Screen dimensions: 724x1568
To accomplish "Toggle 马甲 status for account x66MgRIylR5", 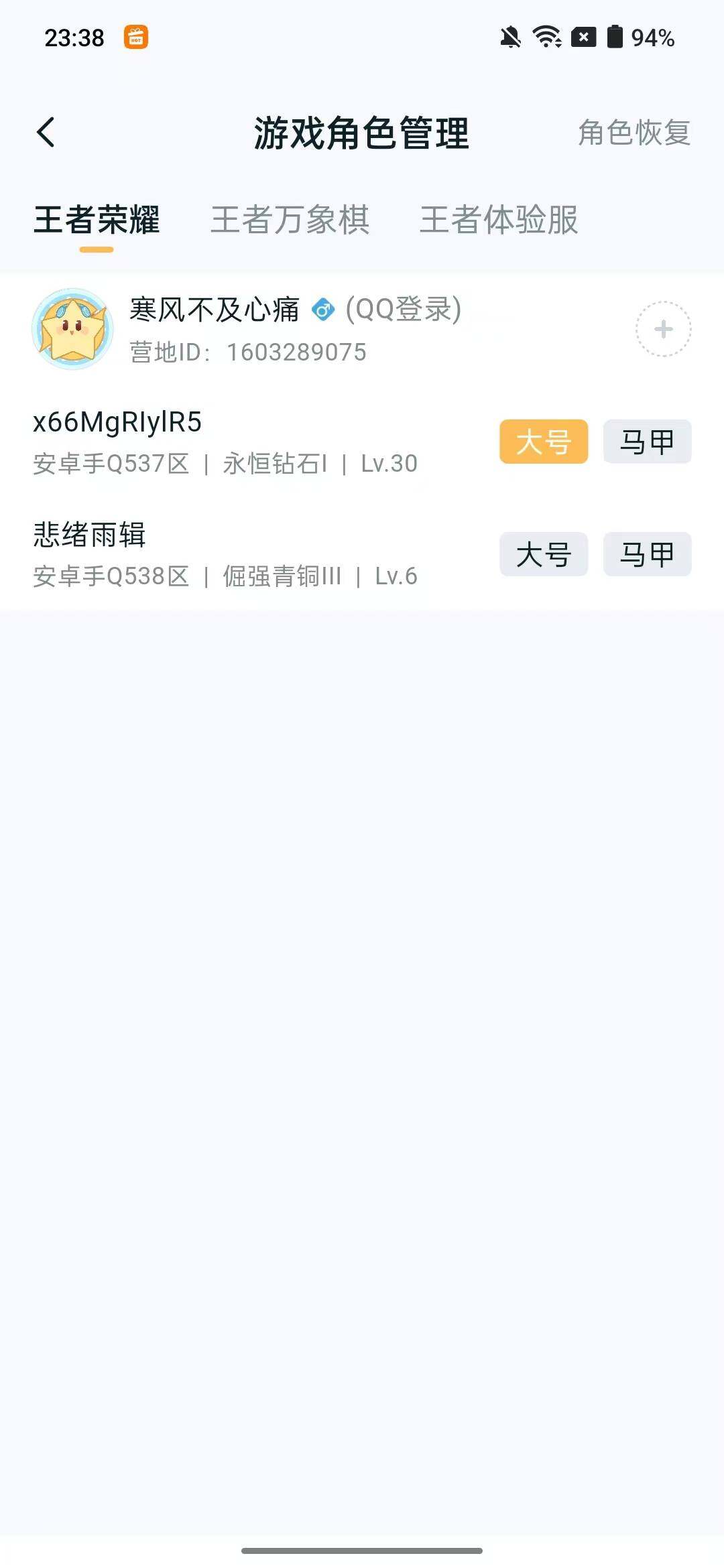I will pyautogui.click(x=646, y=442).
